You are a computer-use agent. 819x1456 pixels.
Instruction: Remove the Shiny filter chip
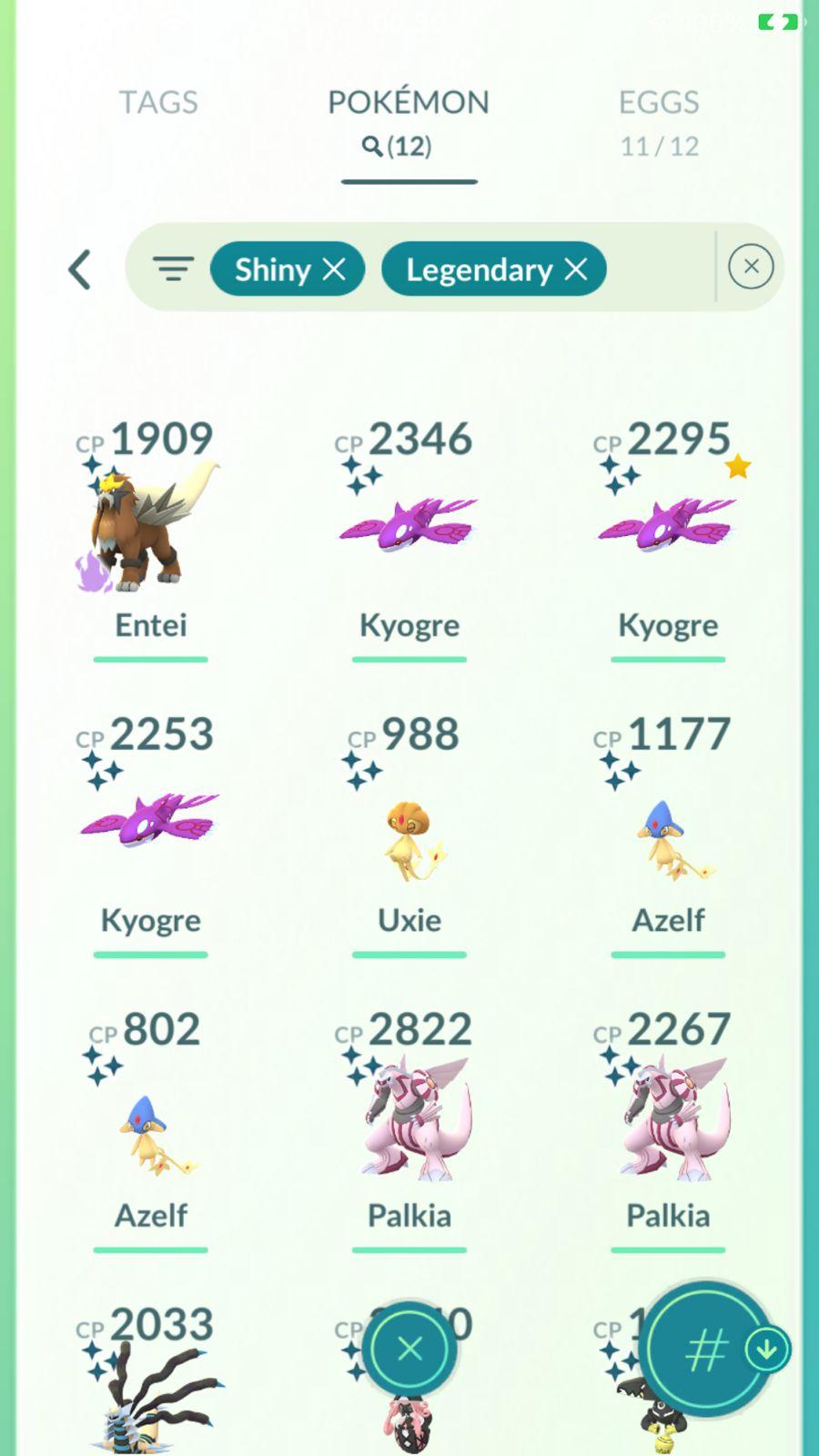coord(334,269)
